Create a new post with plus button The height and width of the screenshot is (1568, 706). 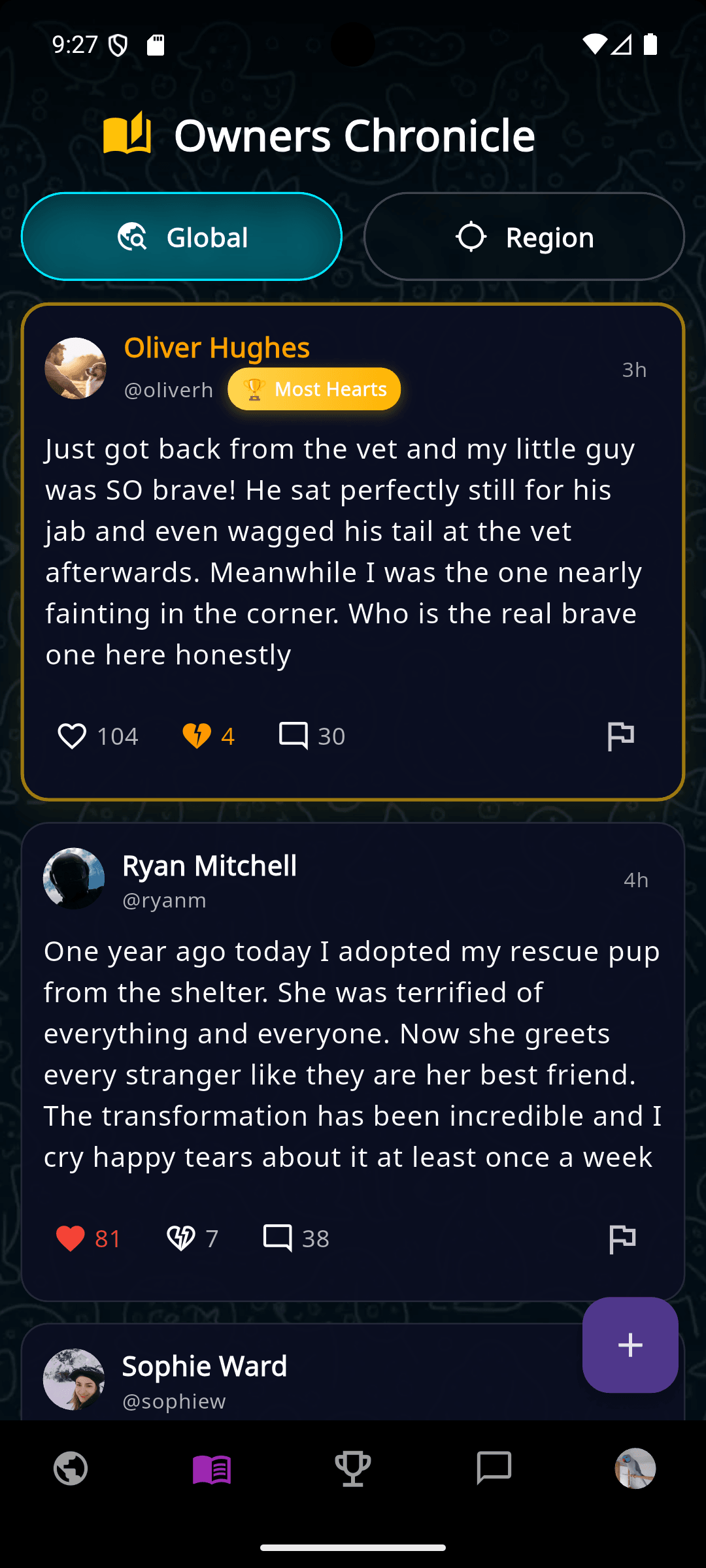(630, 1345)
